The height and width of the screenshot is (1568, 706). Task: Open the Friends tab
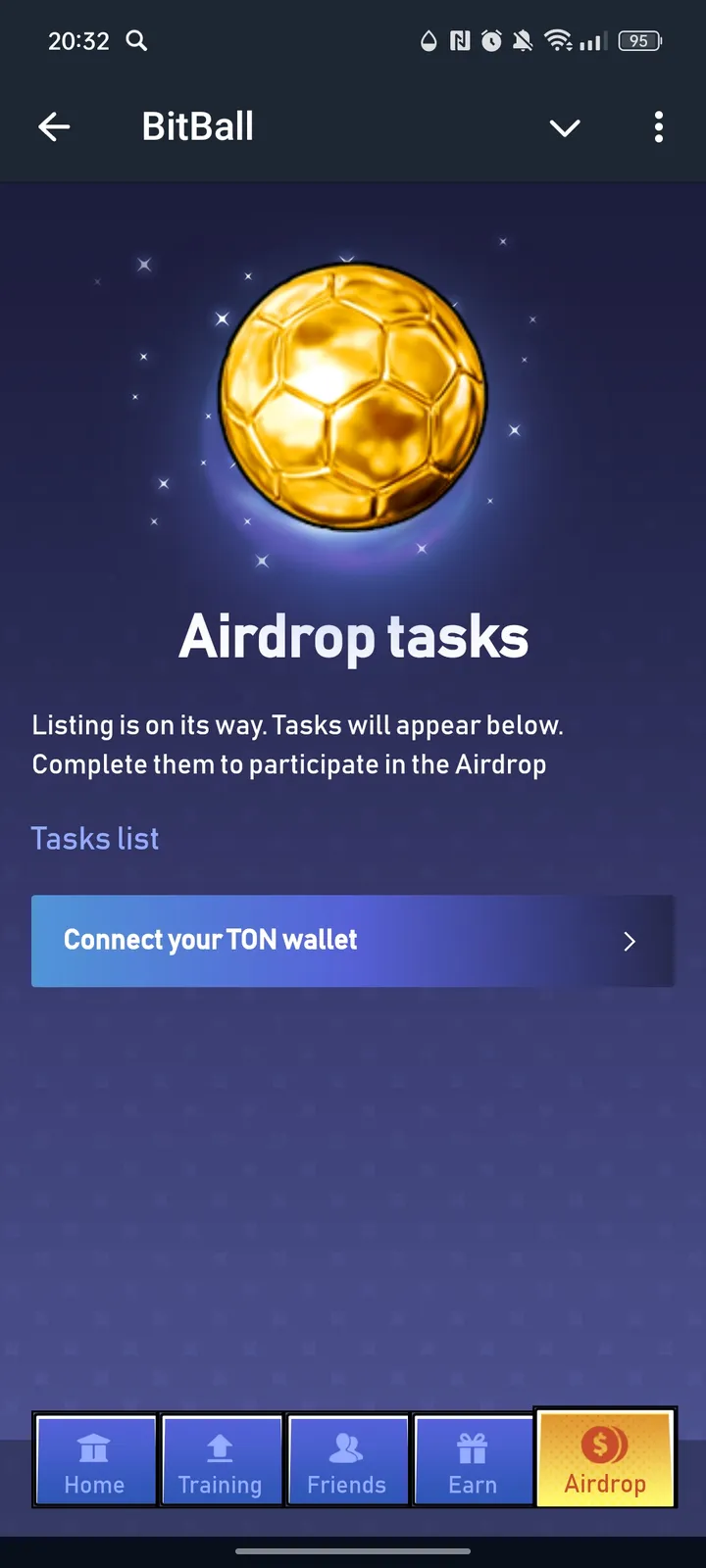[x=347, y=1460]
